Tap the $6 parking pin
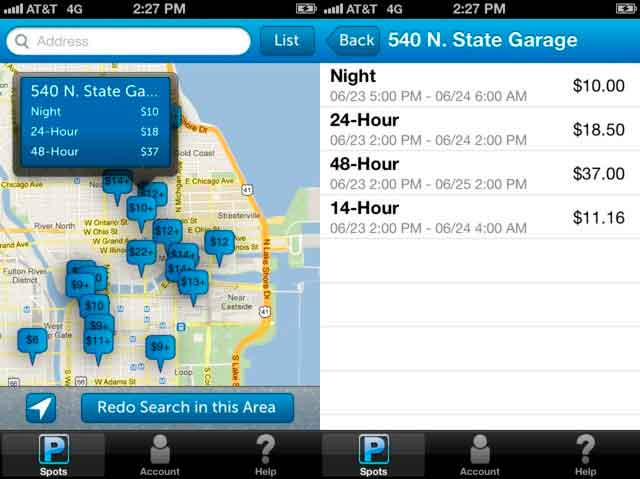640x479 pixels. pyautogui.click(x=32, y=340)
